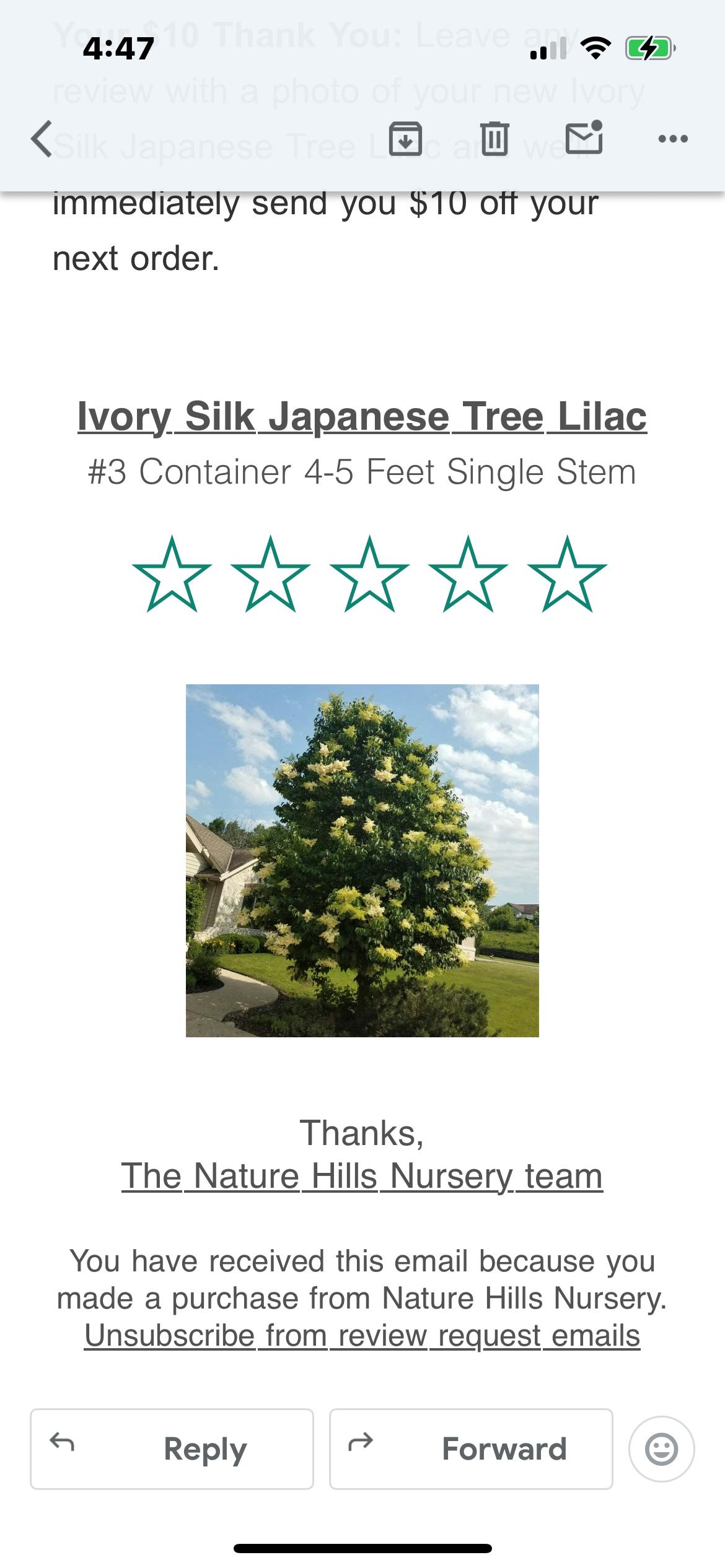Reply to this email

(172, 1449)
